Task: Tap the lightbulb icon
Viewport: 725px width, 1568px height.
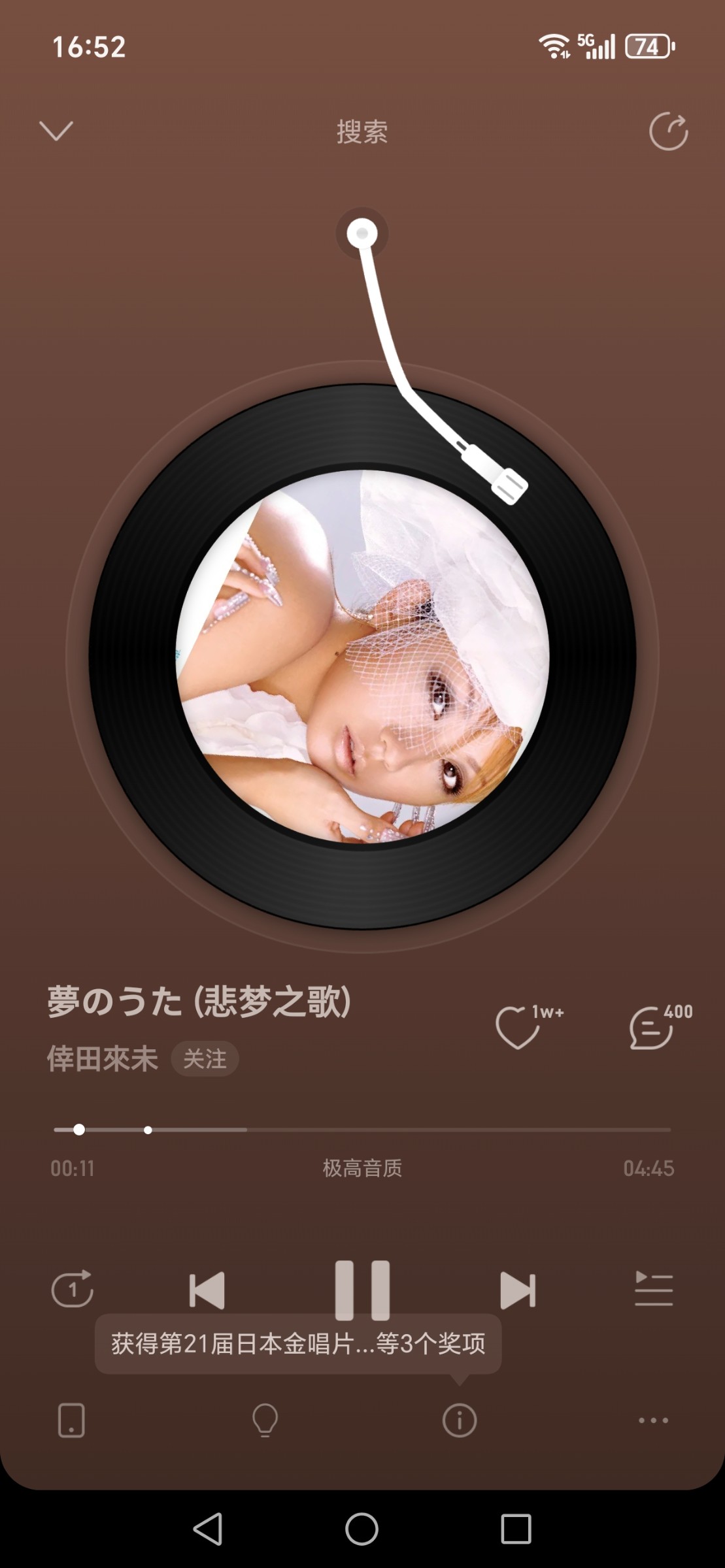Action: pos(265,1420)
